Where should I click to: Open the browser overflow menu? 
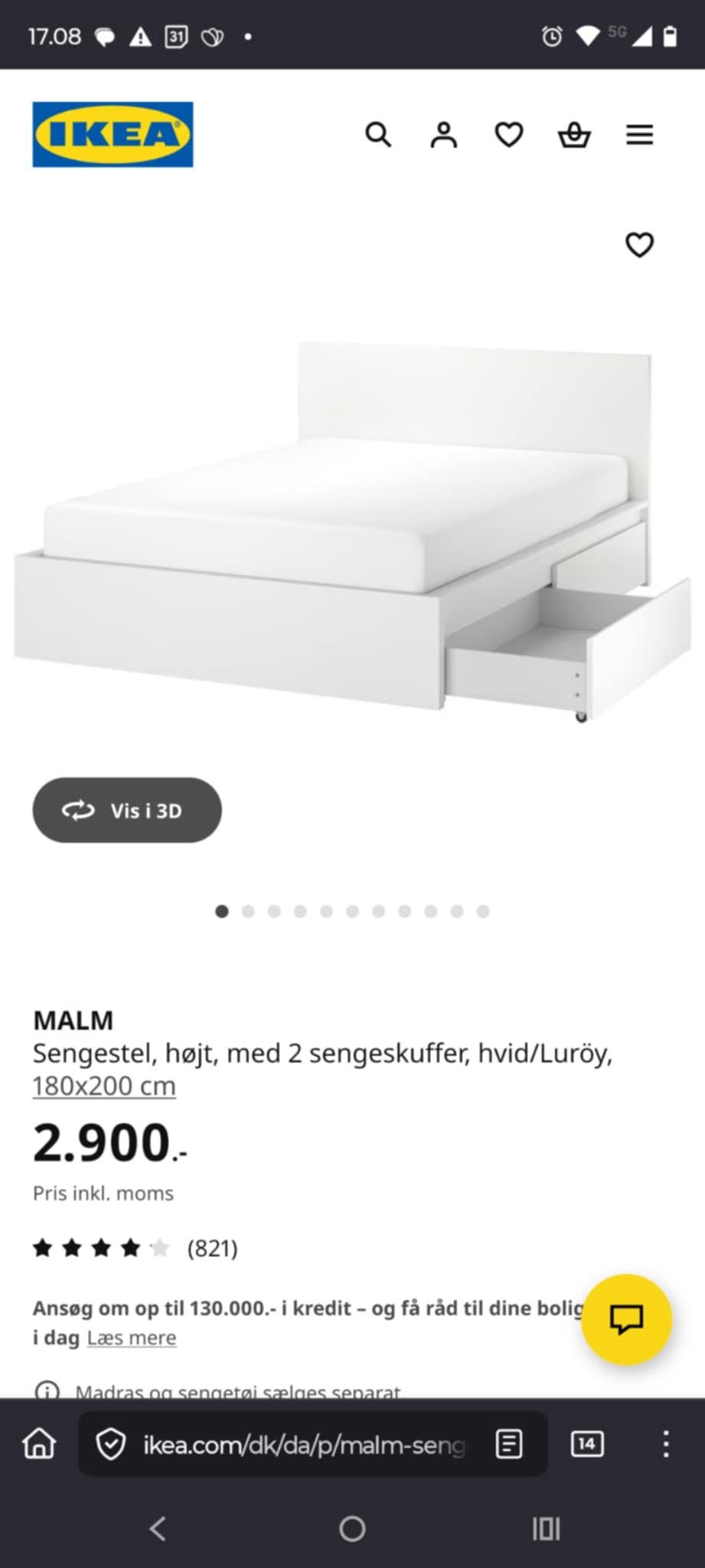click(x=664, y=1445)
